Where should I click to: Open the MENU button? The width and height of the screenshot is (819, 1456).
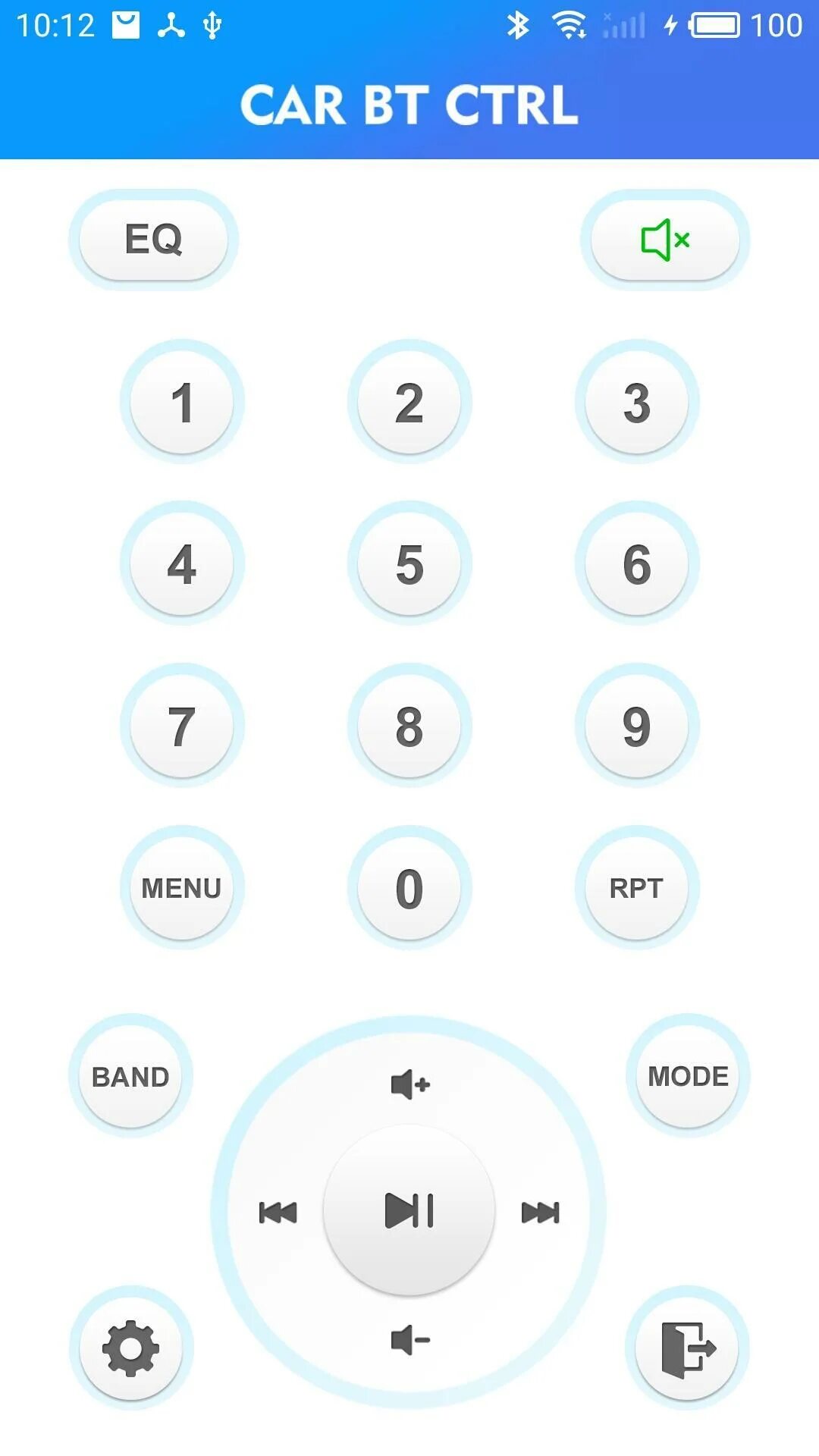click(182, 888)
